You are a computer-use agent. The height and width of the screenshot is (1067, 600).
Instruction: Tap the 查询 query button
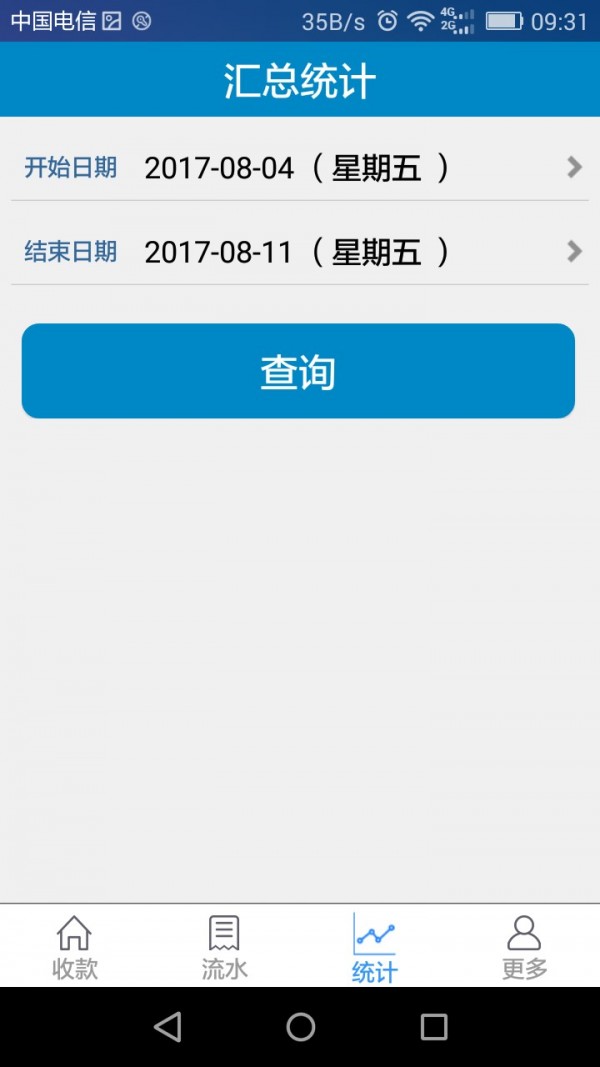(298, 371)
